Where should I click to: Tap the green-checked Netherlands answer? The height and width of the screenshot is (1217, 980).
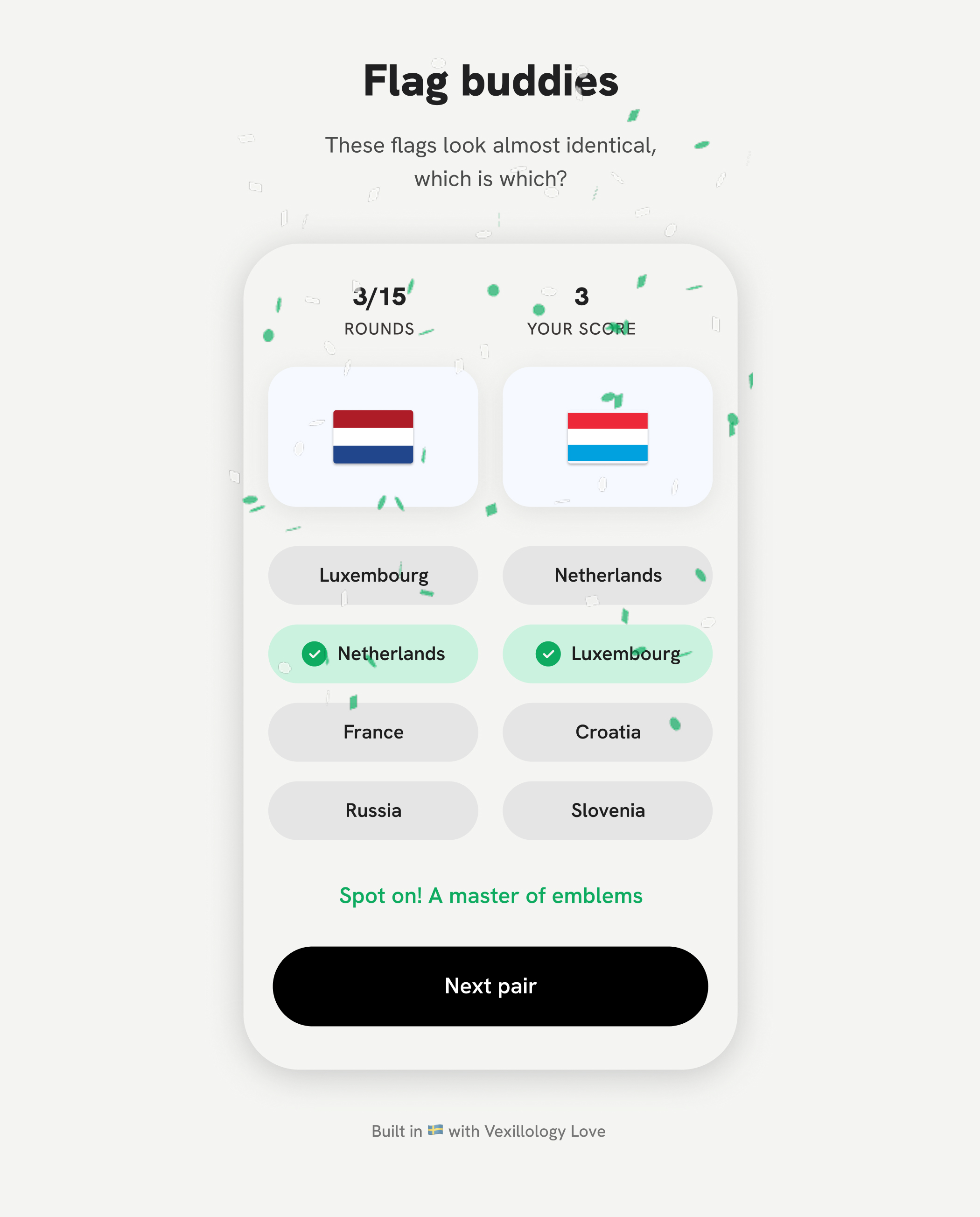point(373,654)
